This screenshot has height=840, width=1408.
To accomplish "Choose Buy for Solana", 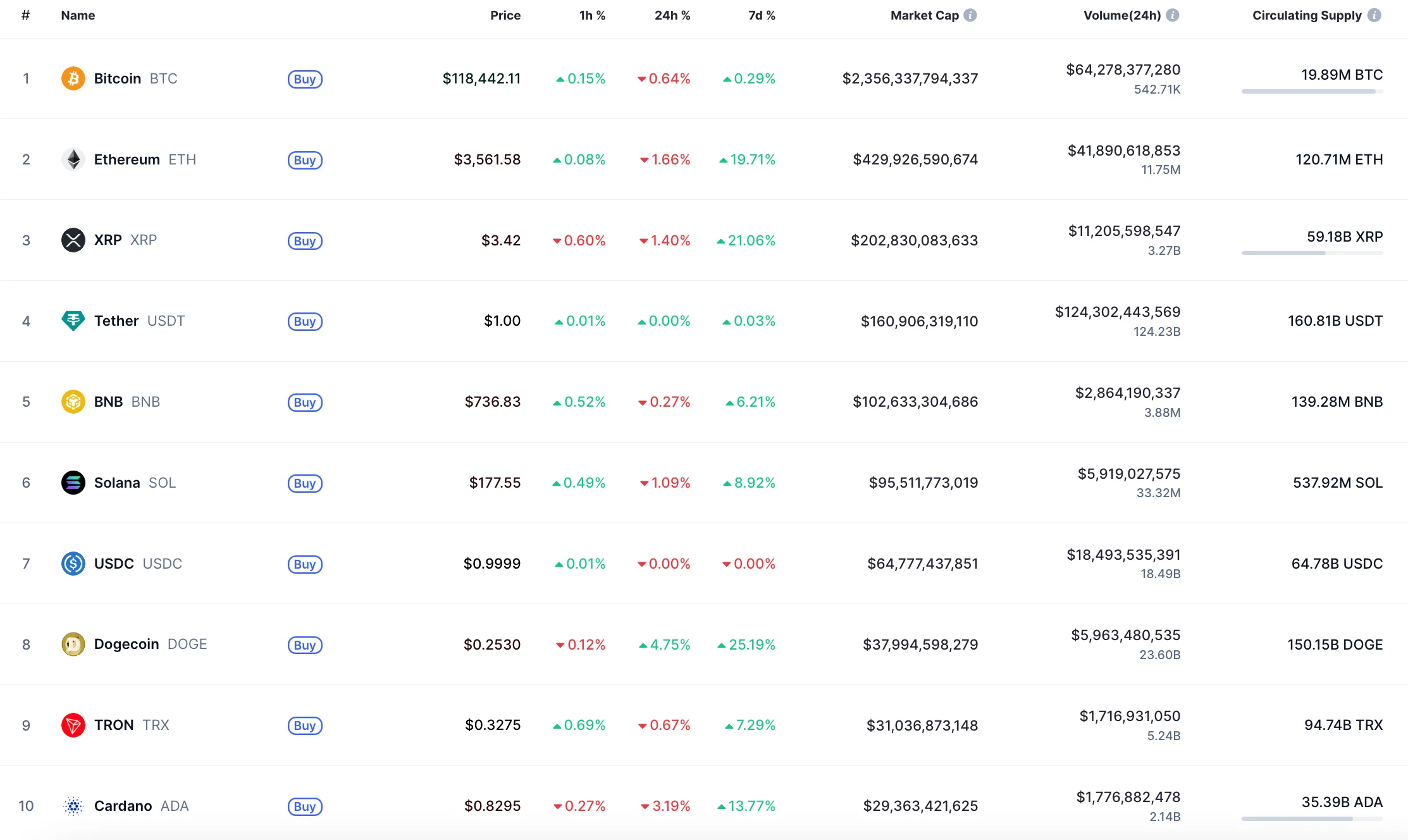I will 305,483.
